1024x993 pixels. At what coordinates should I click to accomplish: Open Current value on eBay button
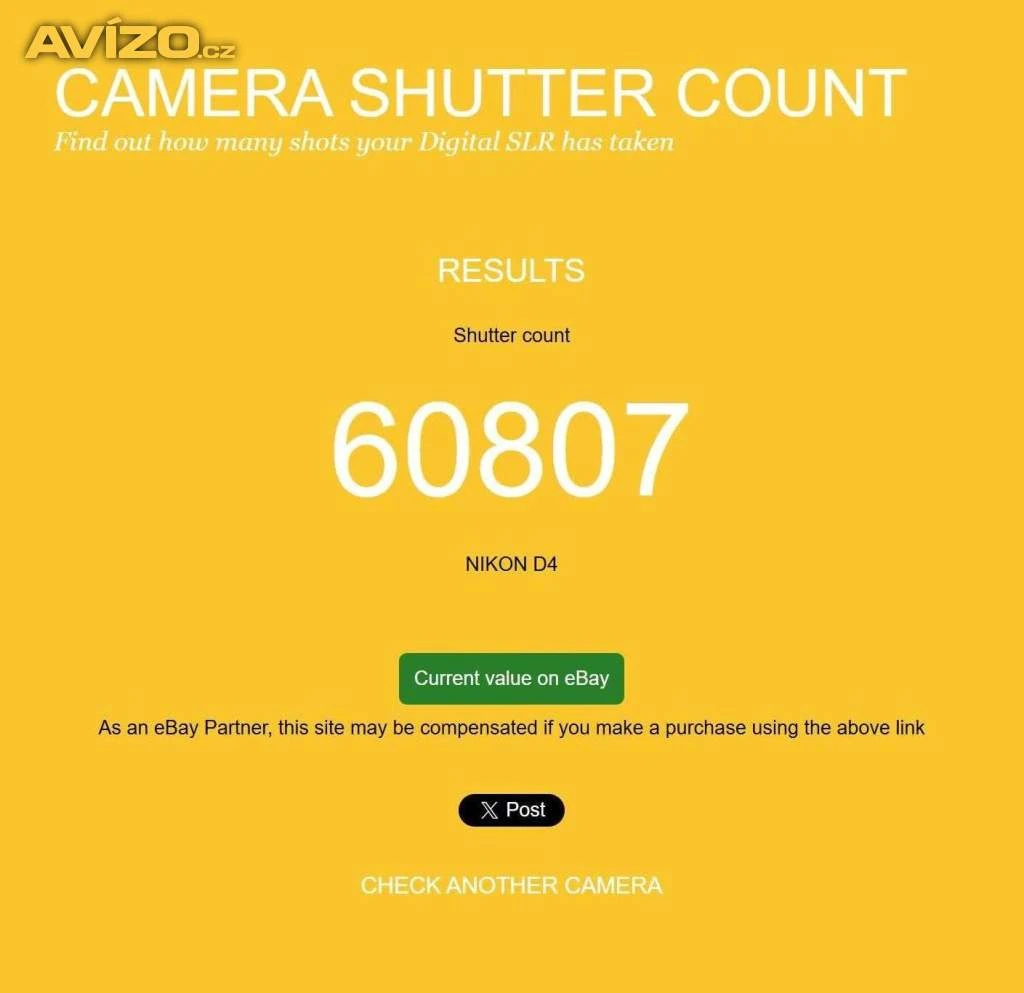(511, 678)
